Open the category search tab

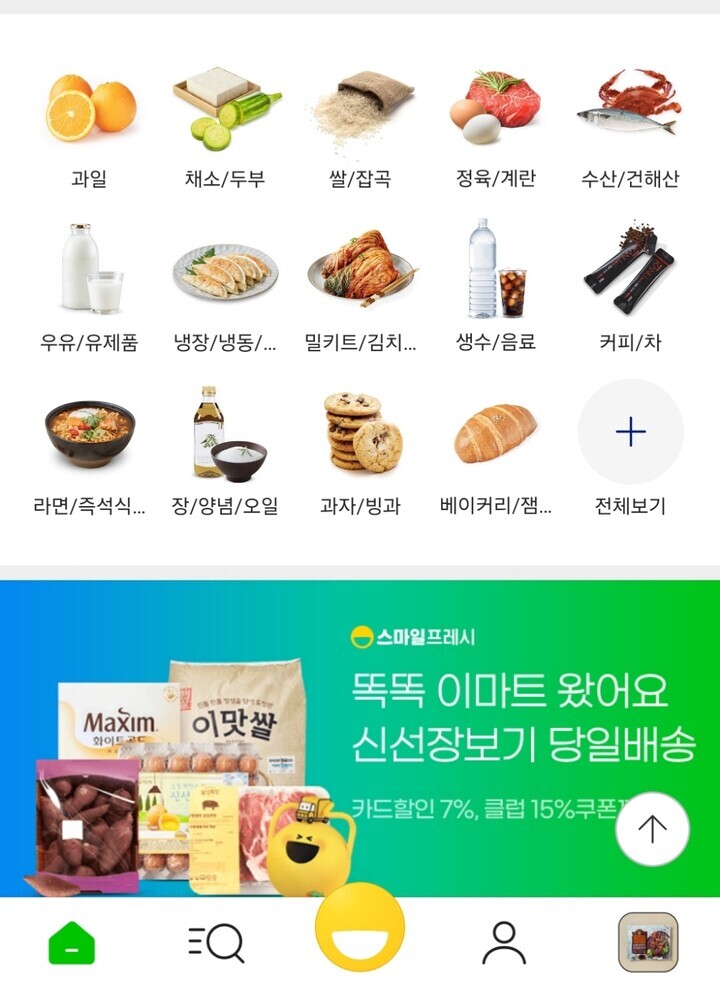[x=216, y=942]
